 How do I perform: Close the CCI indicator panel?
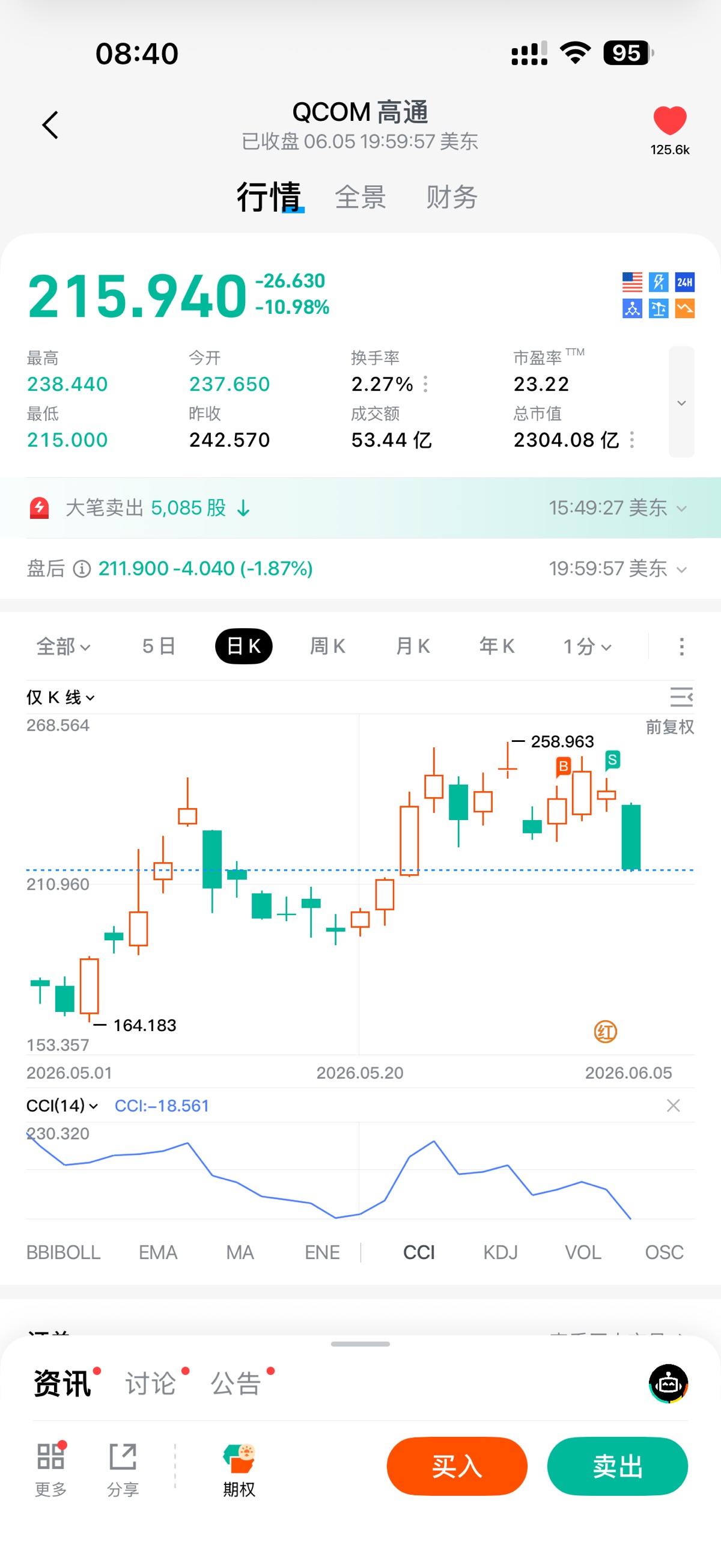673,1106
